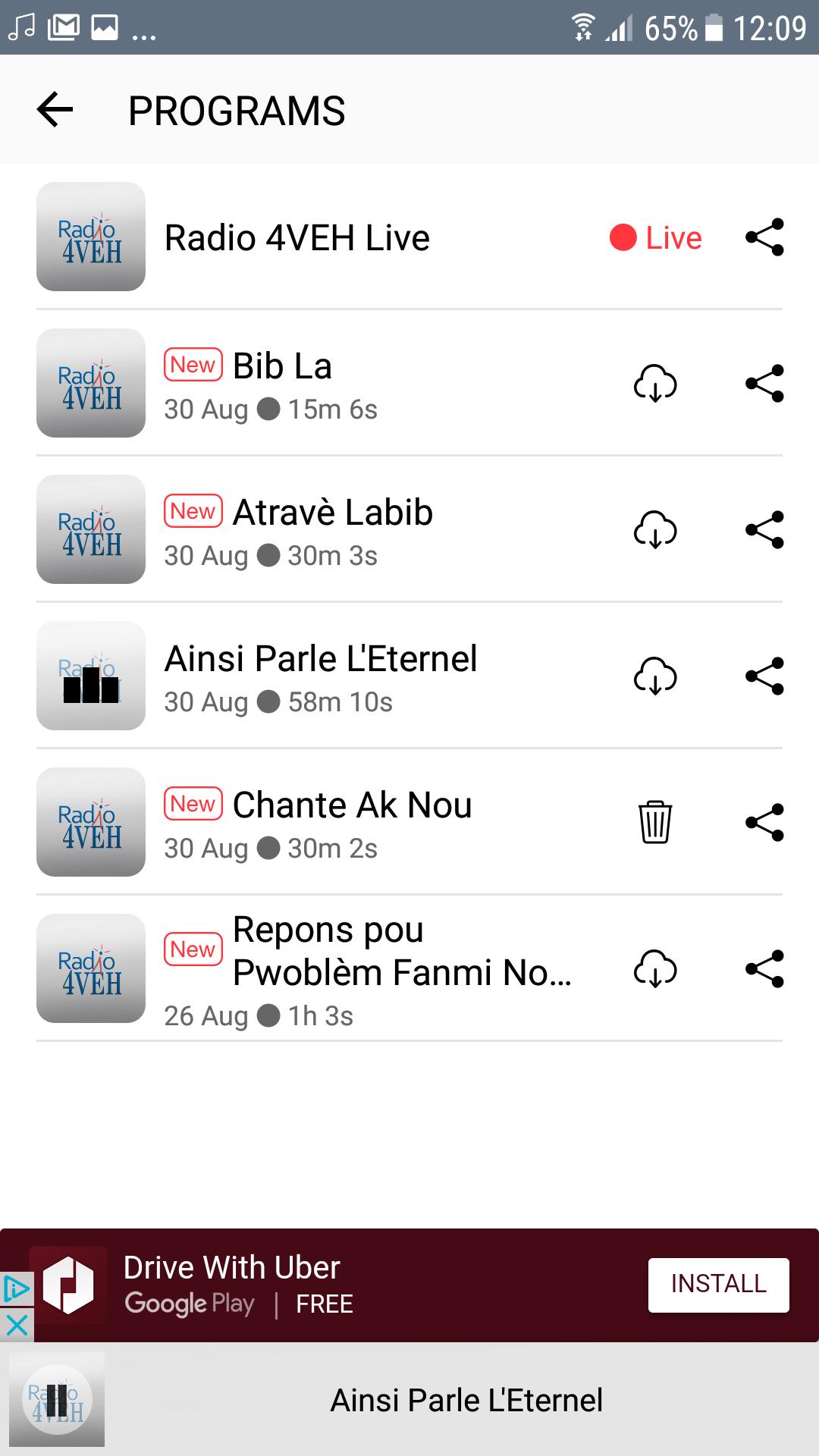The width and height of the screenshot is (819, 1456).
Task: Share the Chante Ak Nou episode
Action: click(x=764, y=823)
